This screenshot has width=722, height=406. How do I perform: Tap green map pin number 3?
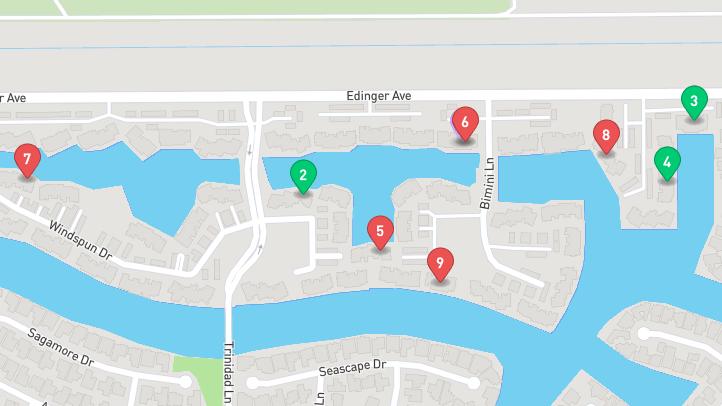[x=693, y=101]
